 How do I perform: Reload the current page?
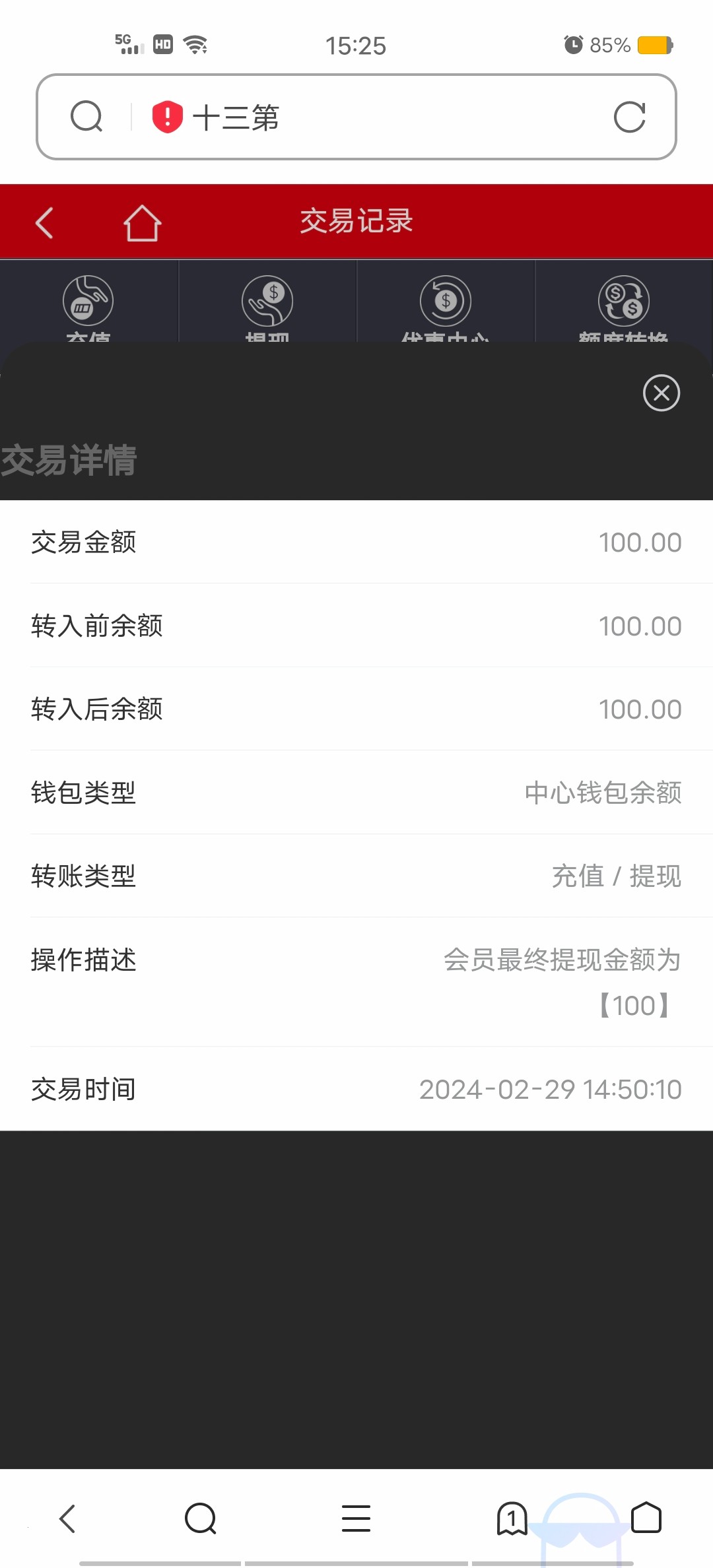pyautogui.click(x=629, y=117)
